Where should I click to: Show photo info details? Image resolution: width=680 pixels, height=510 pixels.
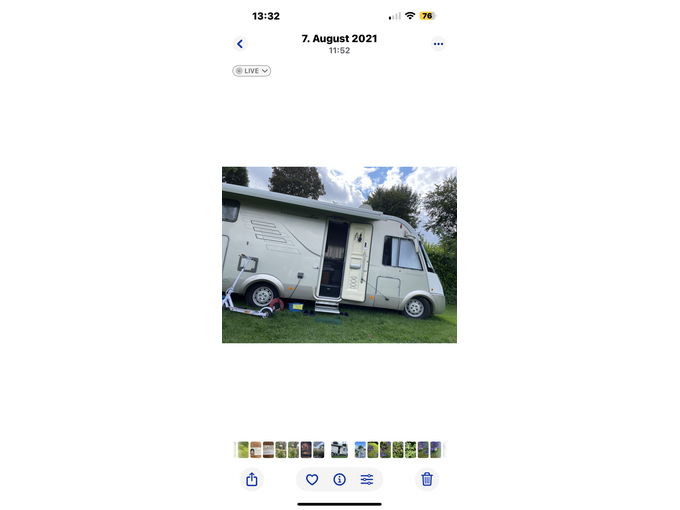(x=339, y=480)
